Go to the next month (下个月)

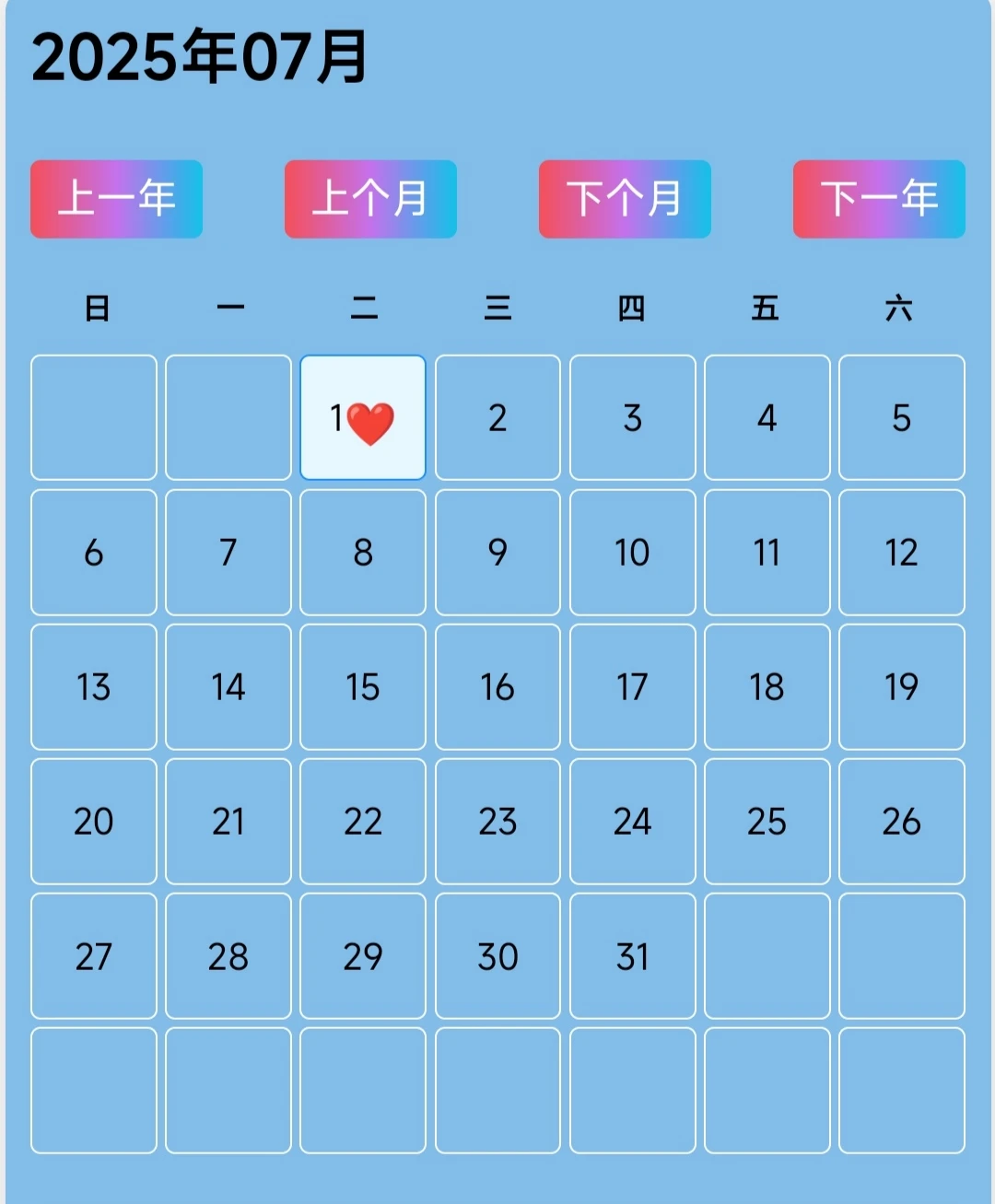(x=625, y=199)
